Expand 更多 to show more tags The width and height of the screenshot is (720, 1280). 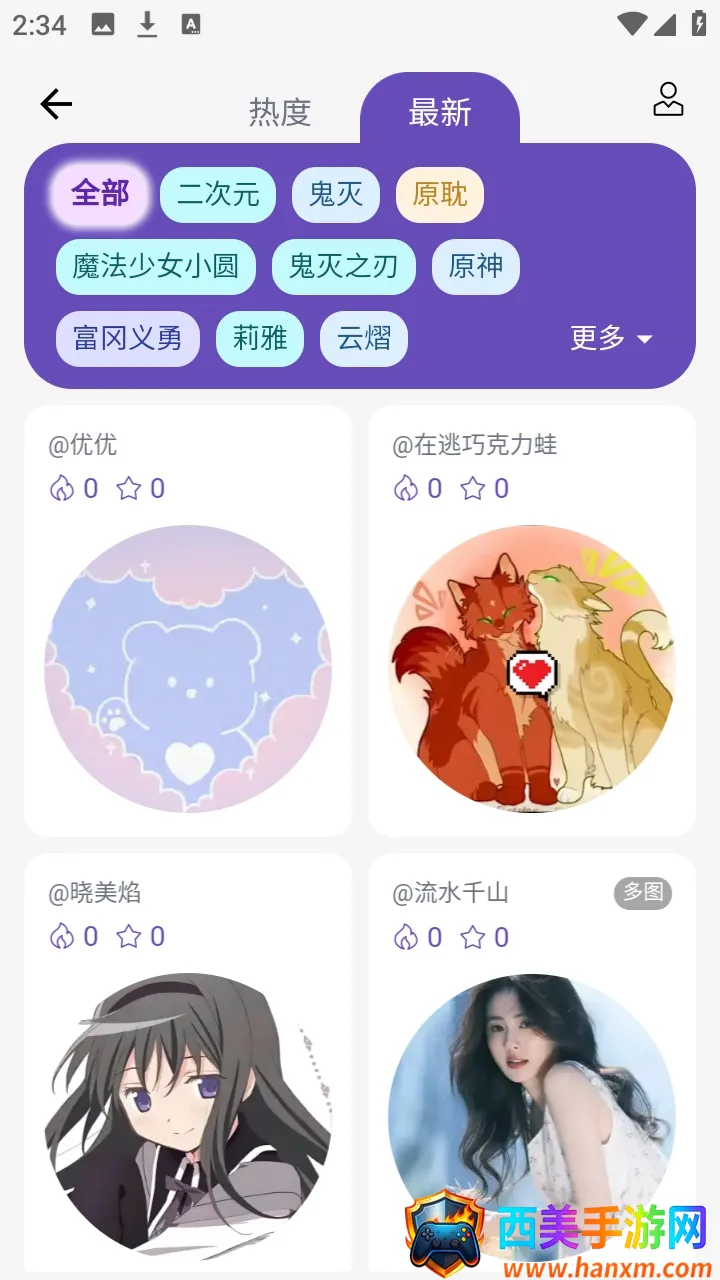611,338
